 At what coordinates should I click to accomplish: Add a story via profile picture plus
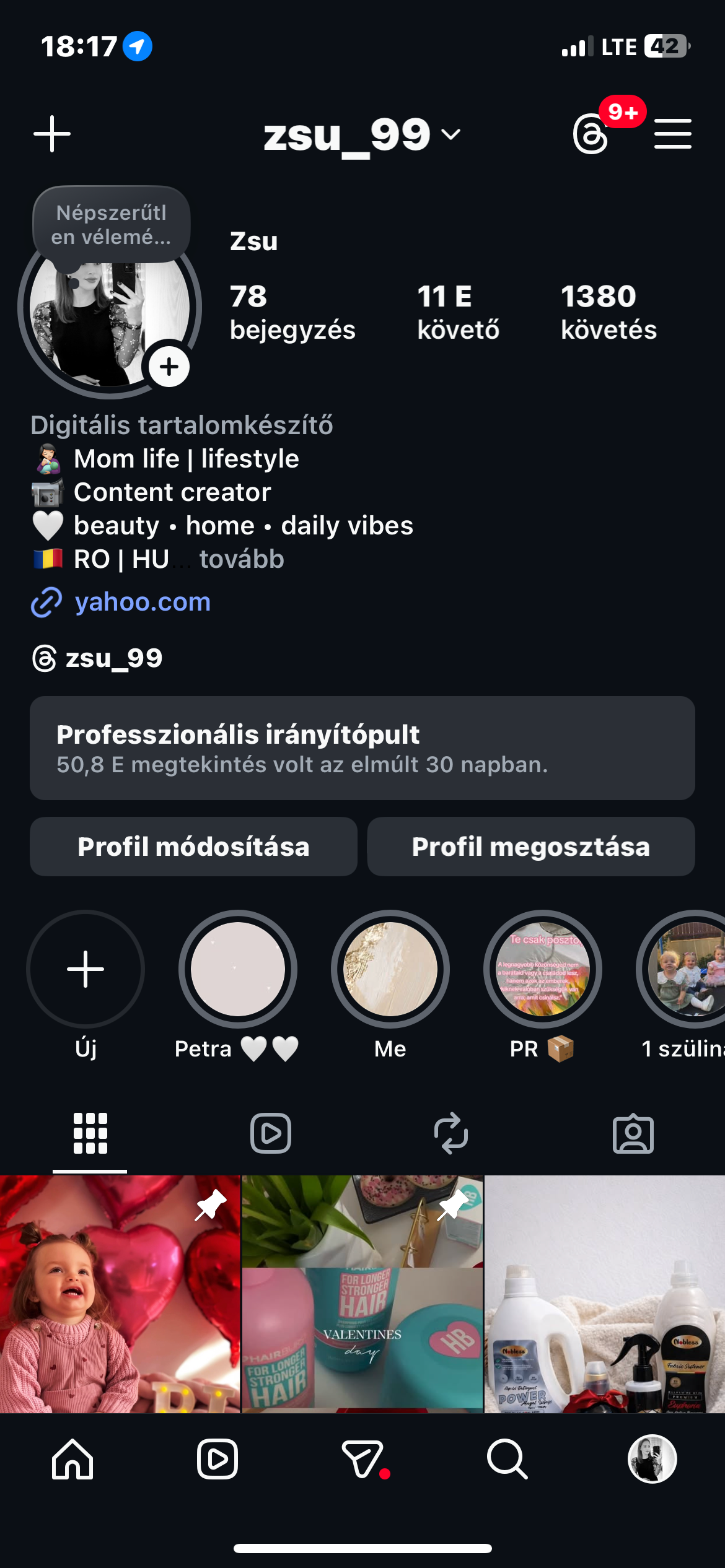(x=169, y=367)
